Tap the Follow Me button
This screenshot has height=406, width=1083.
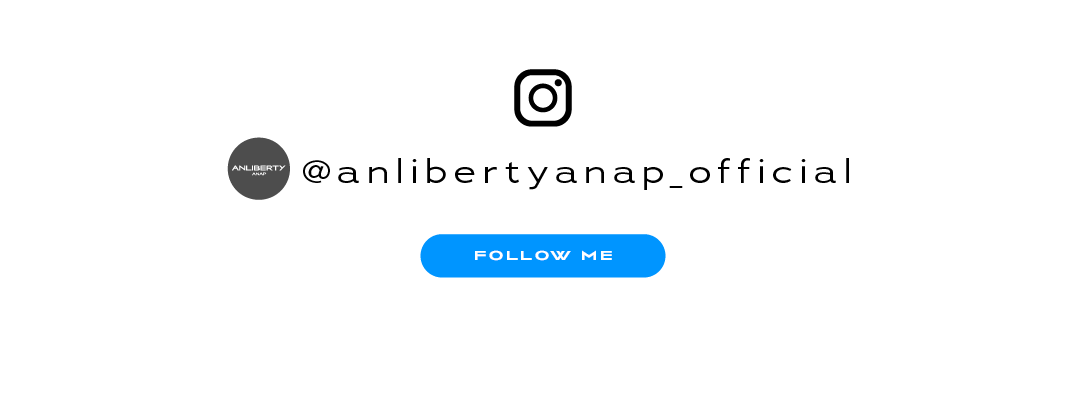pos(543,256)
